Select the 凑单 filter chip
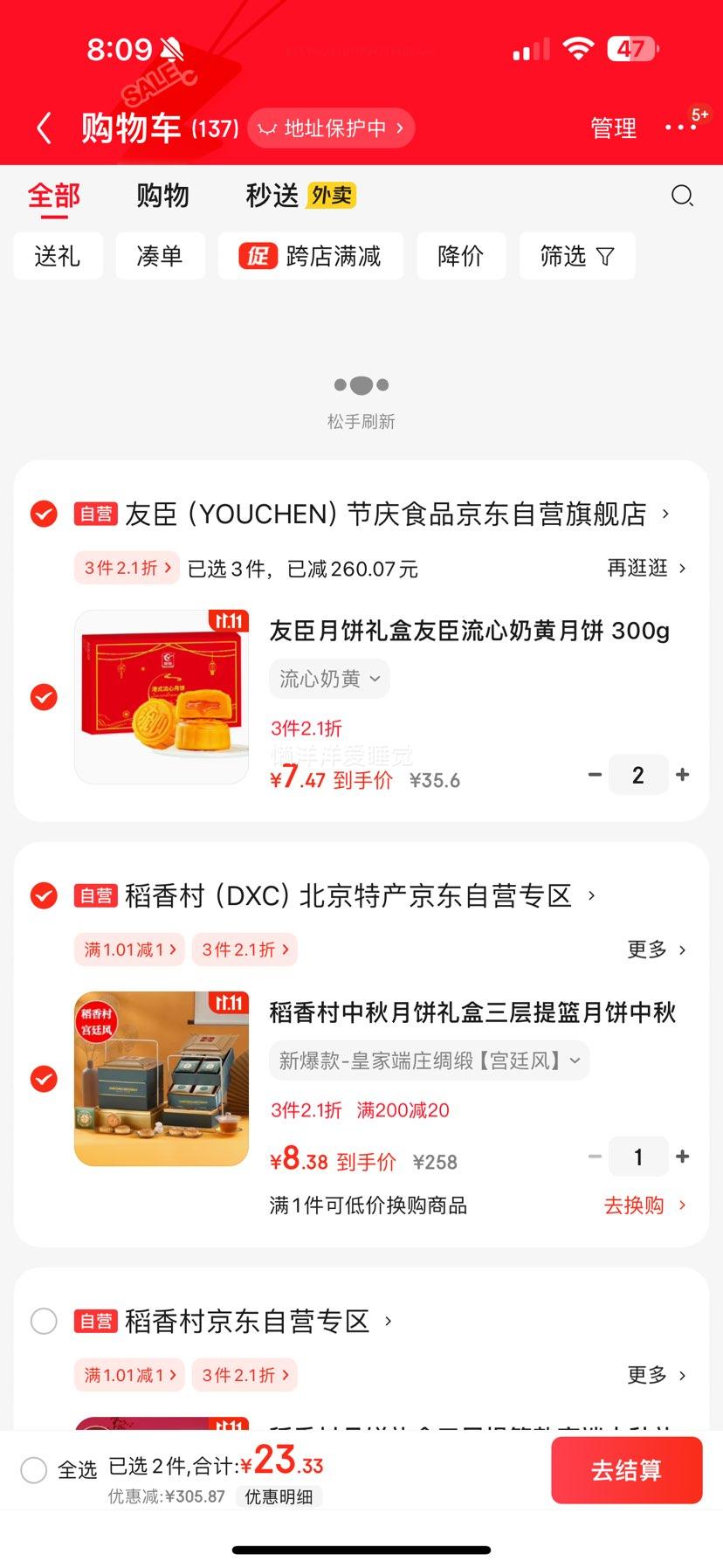 (160, 256)
